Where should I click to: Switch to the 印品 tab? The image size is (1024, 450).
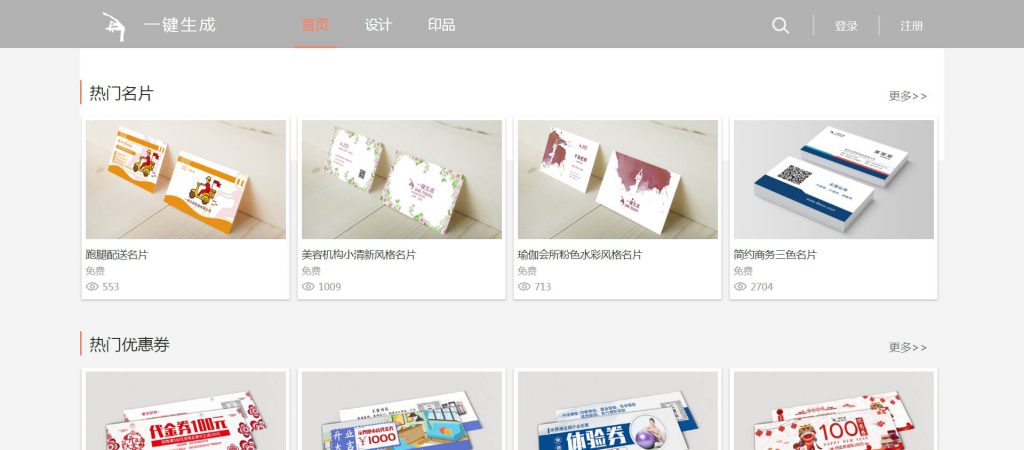(x=441, y=25)
